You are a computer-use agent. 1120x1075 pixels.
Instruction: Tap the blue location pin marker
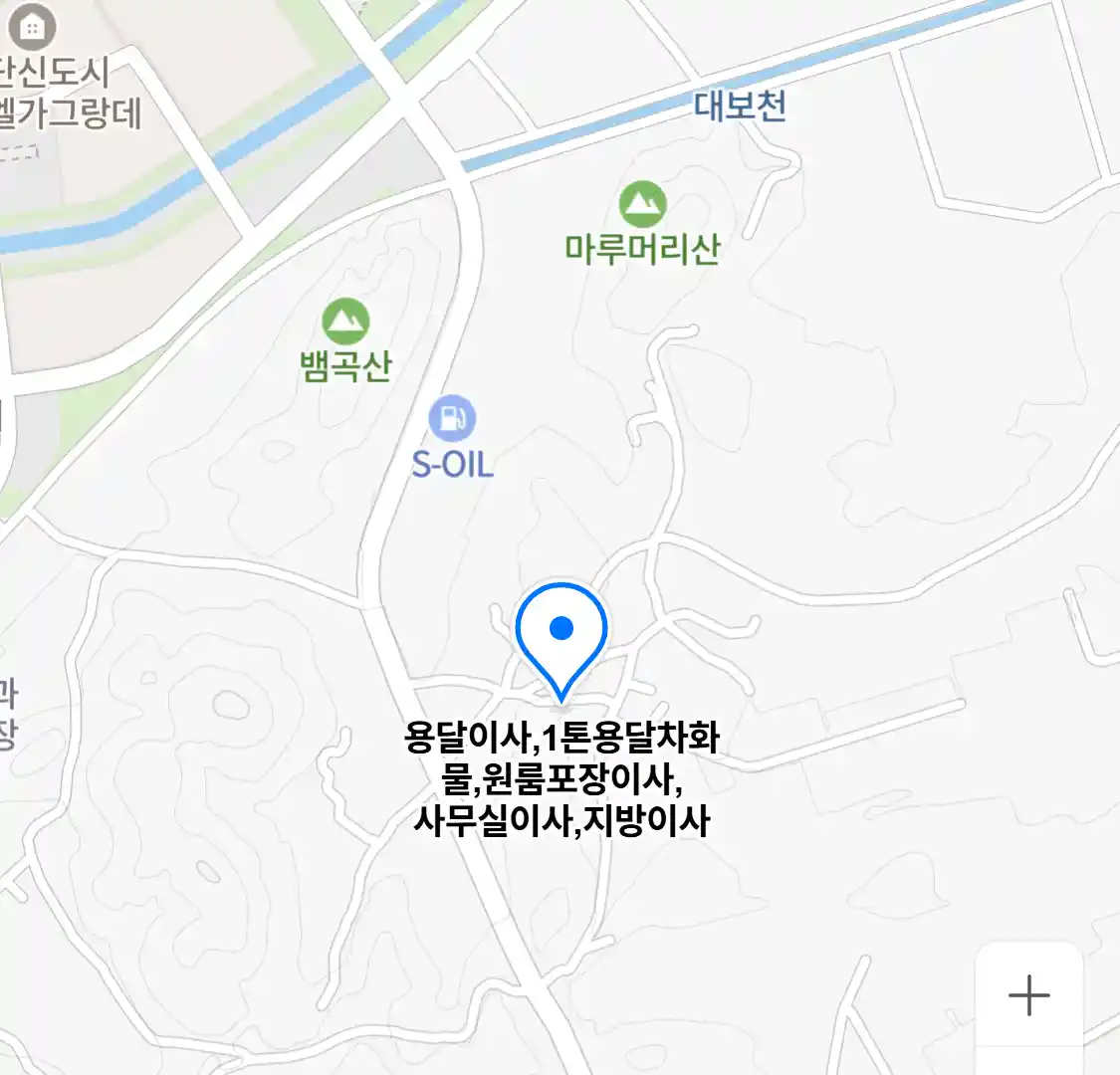click(x=561, y=633)
